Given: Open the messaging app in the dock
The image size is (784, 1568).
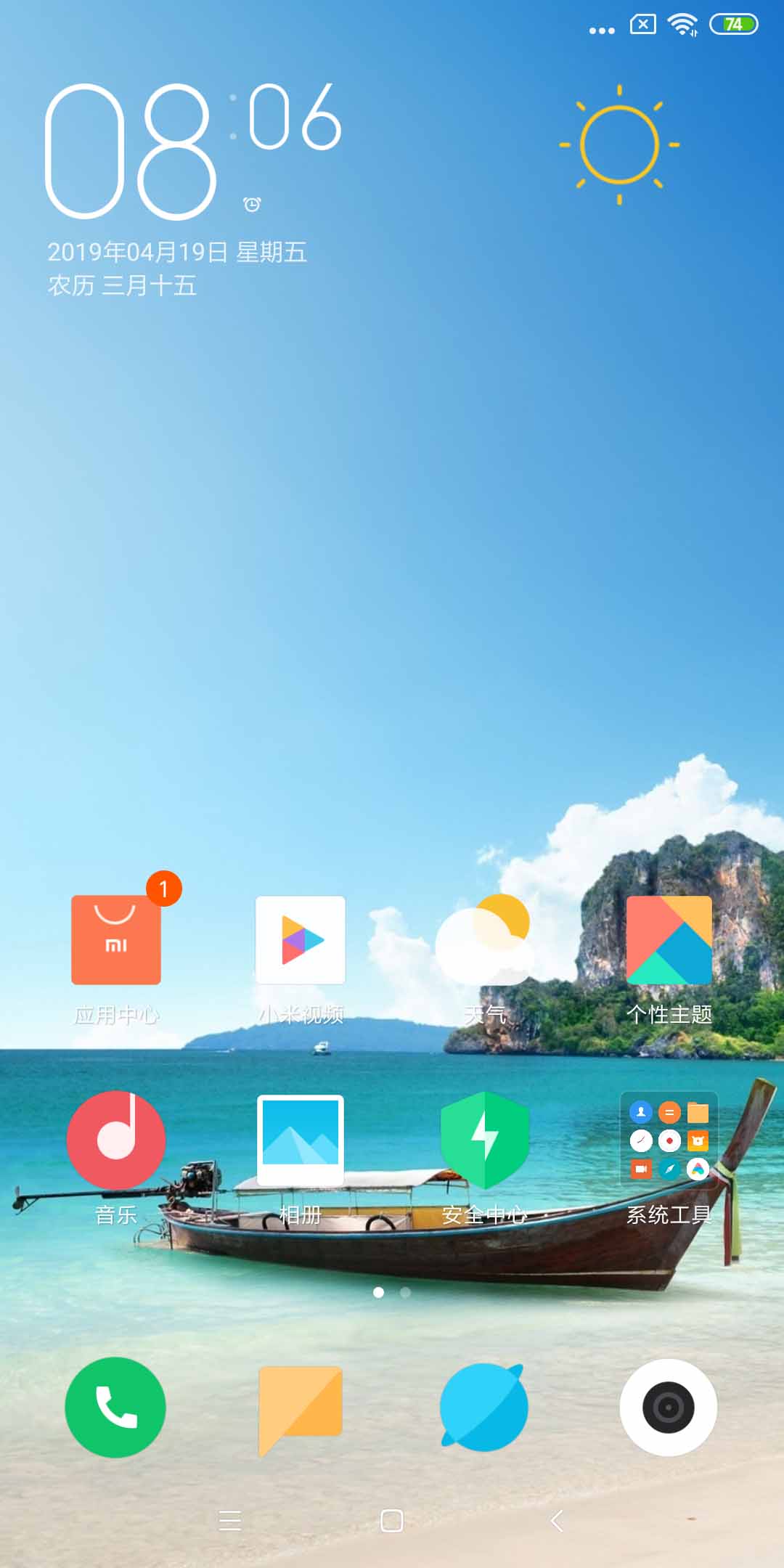Looking at the screenshot, I should (300, 1407).
